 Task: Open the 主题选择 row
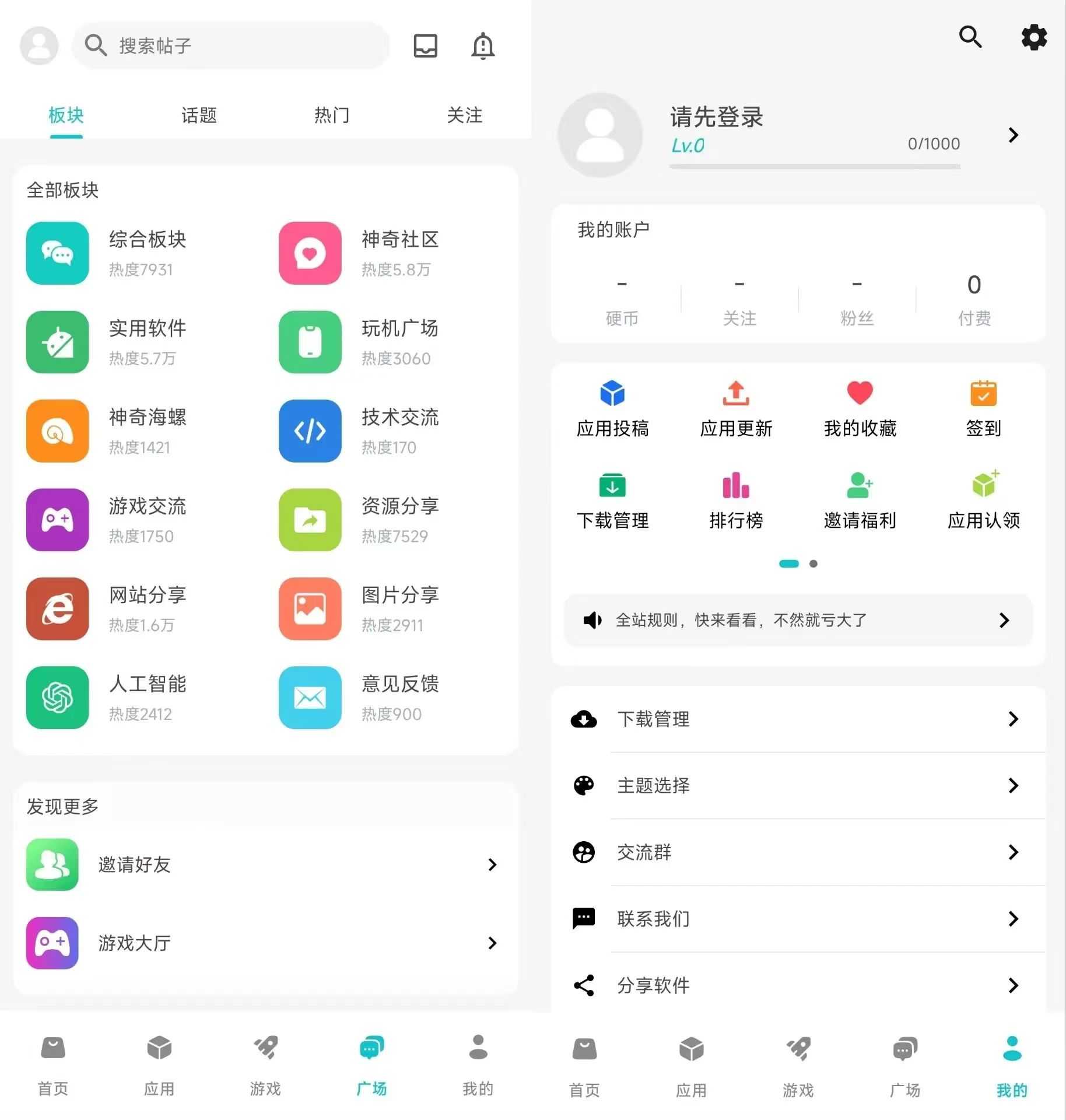tap(798, 786)
